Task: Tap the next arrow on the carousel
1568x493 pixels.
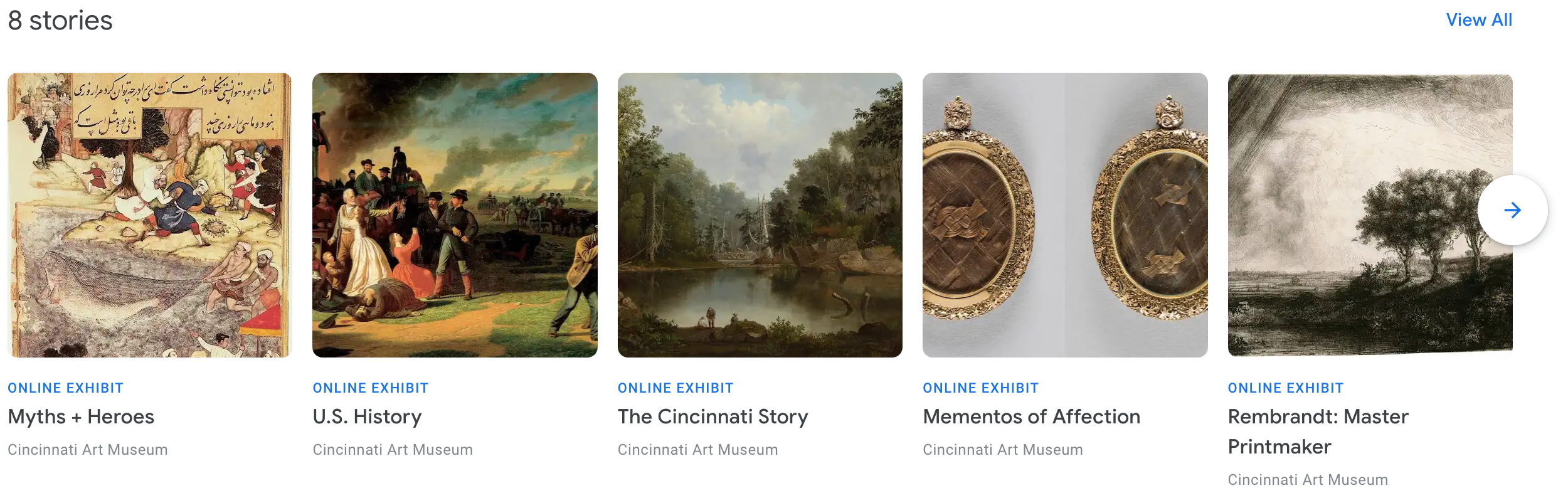Action: pos(1512,210)
